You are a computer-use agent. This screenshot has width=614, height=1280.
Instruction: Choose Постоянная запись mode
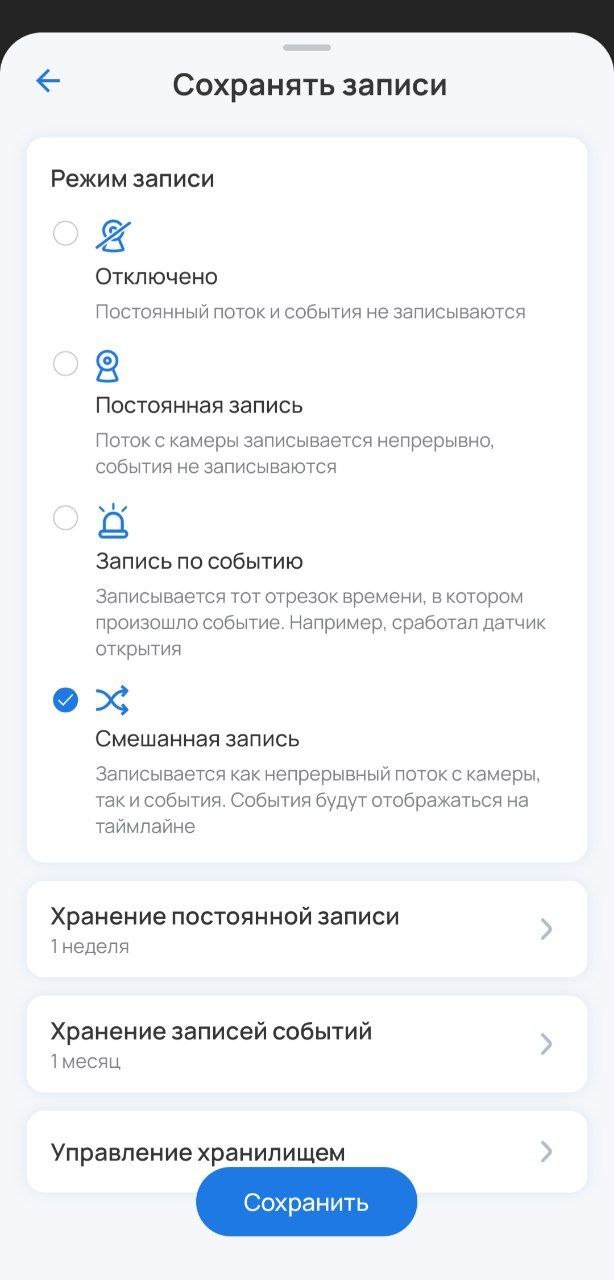pyautogui.click(x=65, y=364)
